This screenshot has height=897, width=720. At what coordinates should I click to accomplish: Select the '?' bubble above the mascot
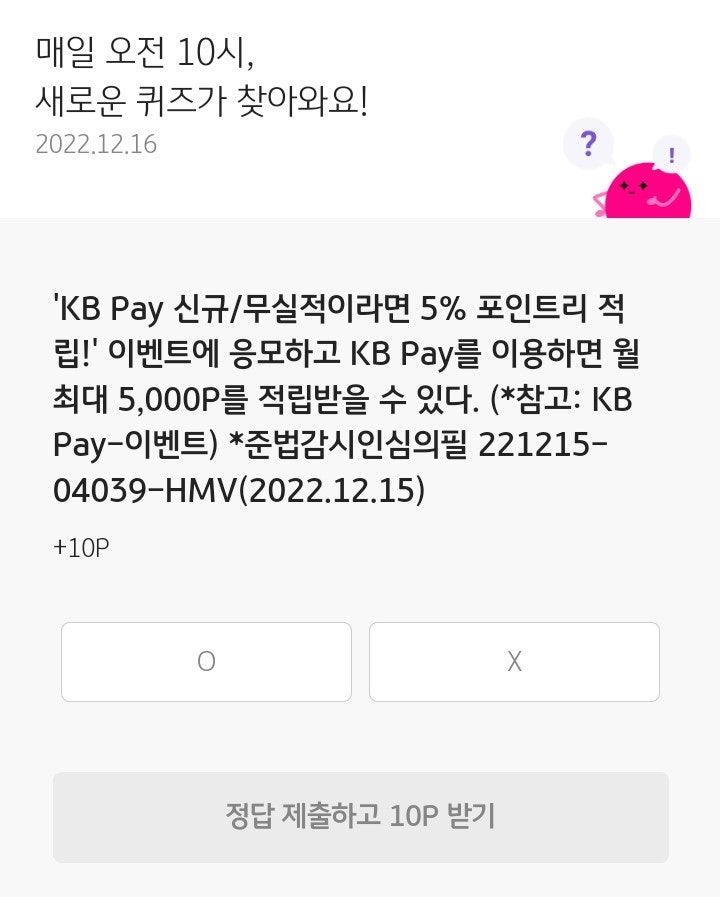[x=590, y=145]
